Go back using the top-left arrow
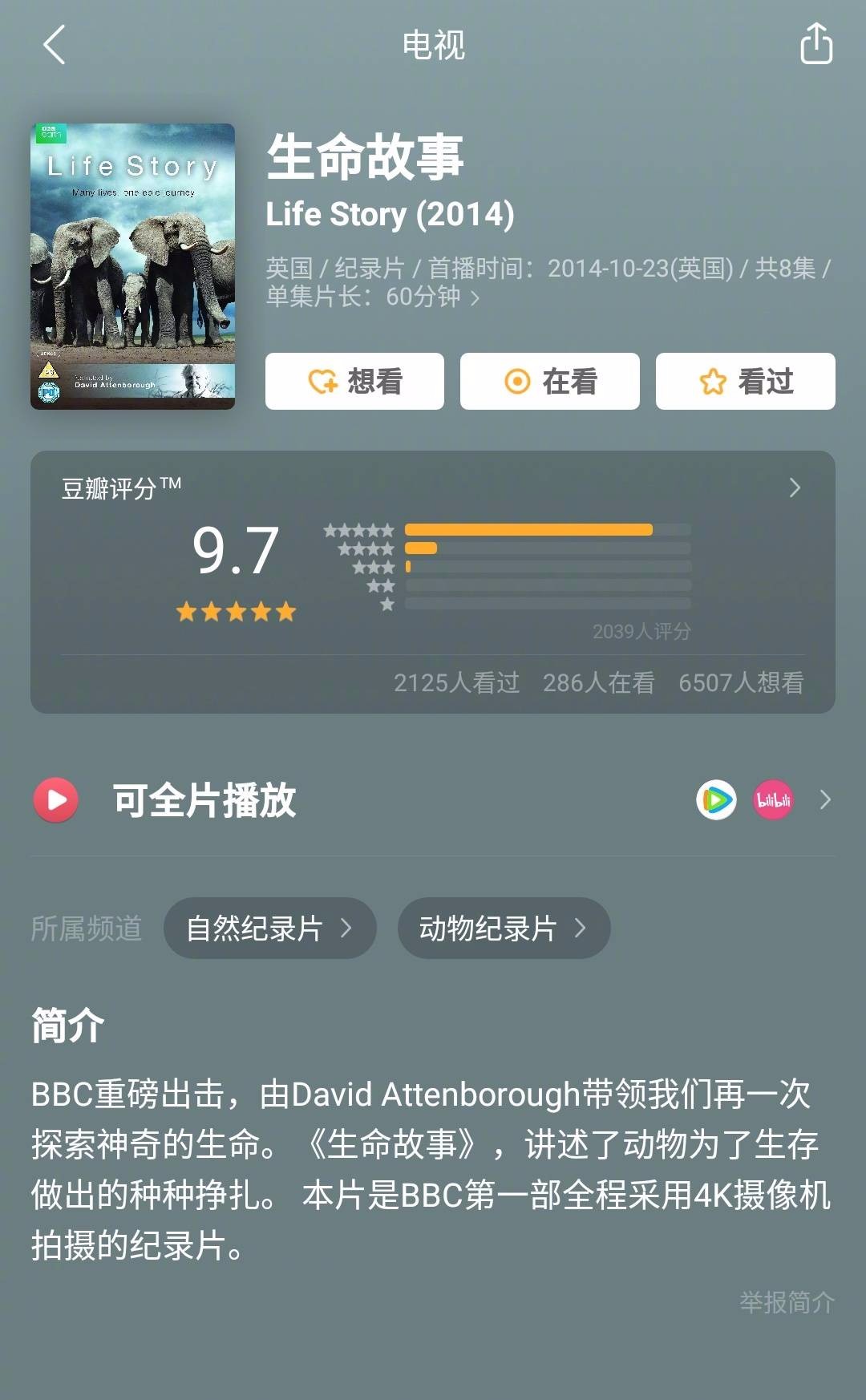This screenshot has width=866, height=1400. coord(54,45)
